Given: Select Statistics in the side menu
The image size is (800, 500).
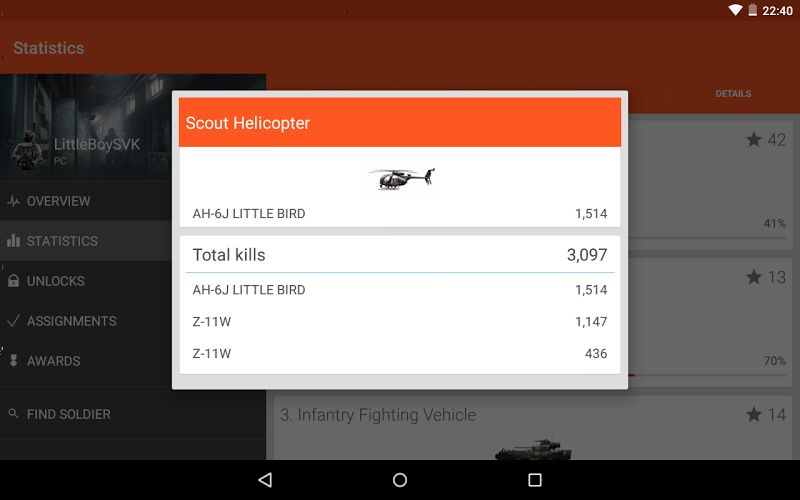Looking at the screenshot, I should click(62, 241).
